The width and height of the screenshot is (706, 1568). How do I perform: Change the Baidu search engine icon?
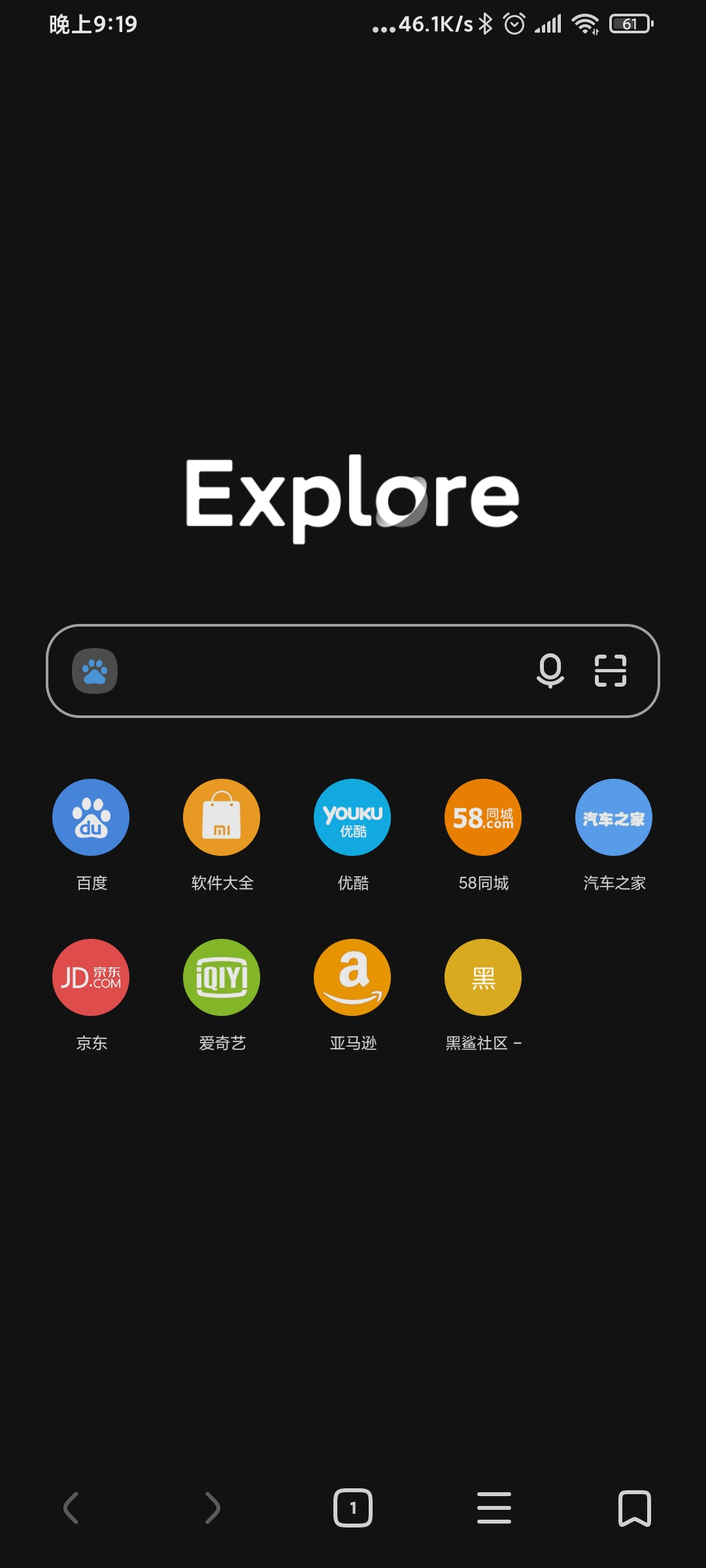tap(95, 671)
